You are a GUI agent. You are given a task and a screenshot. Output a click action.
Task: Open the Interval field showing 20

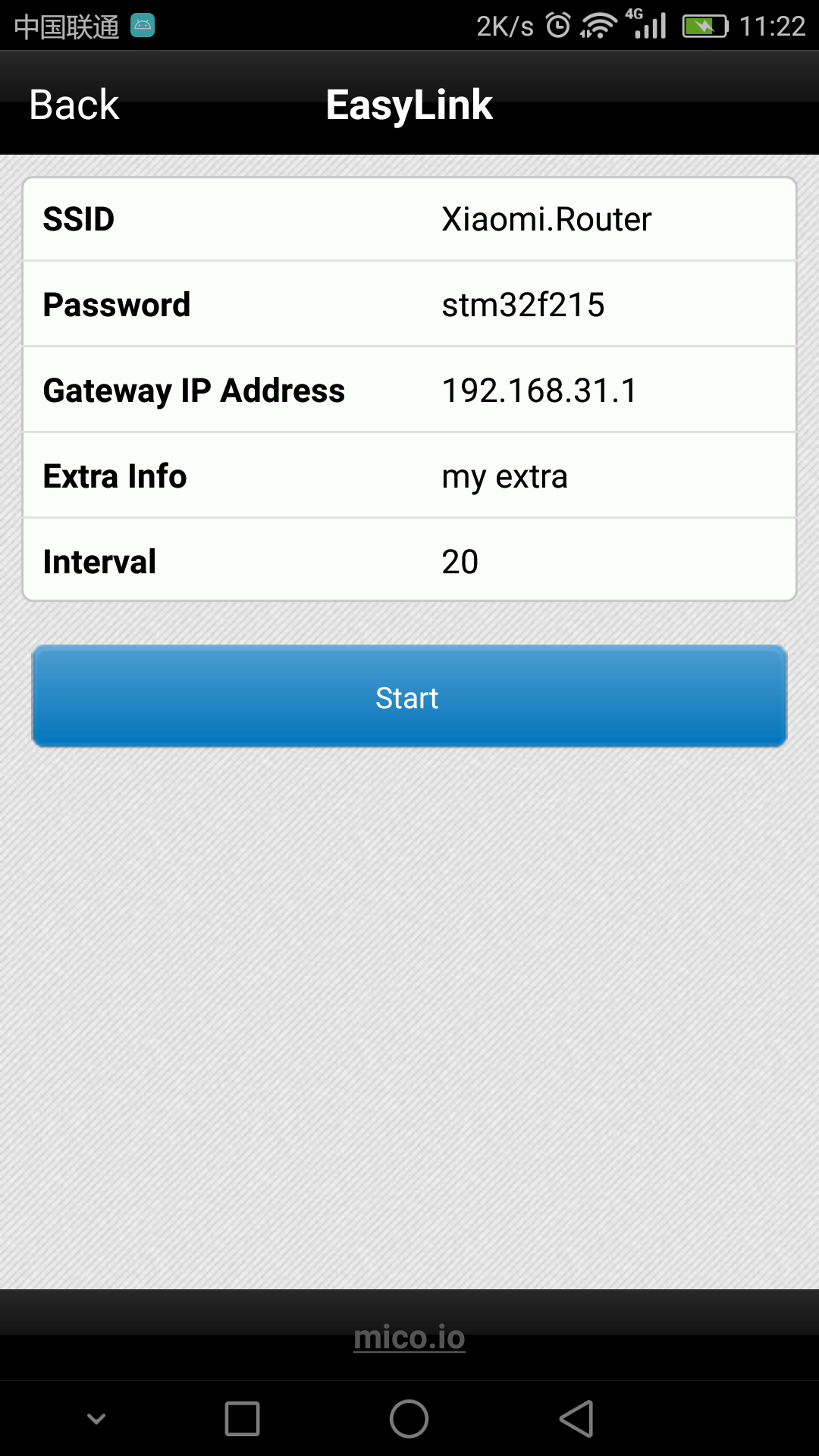pos(409,561)
